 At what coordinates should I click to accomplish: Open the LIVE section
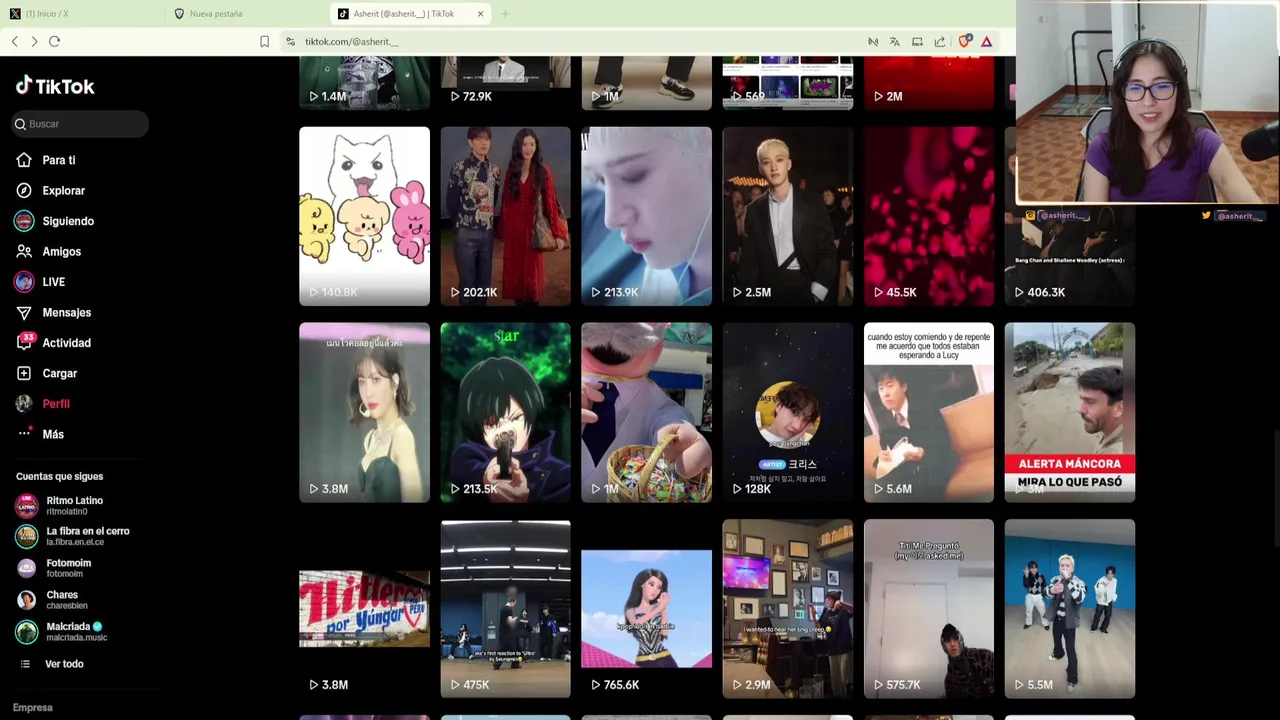click(x=53, y=282)
